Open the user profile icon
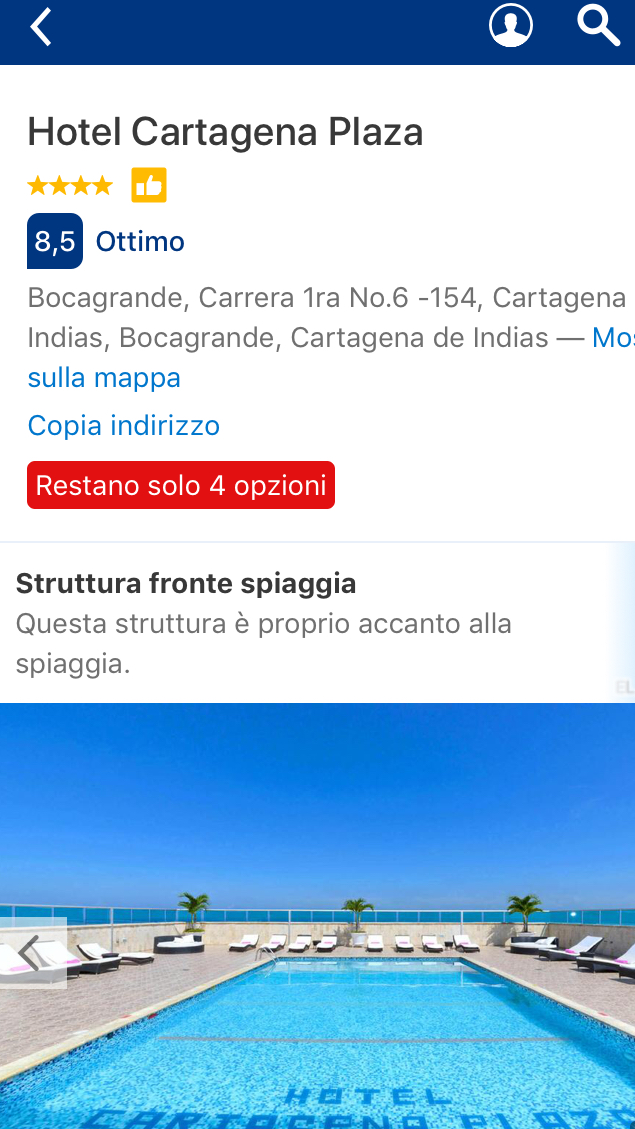Viewport: 635px width, 1129px height. click(510, 26)
